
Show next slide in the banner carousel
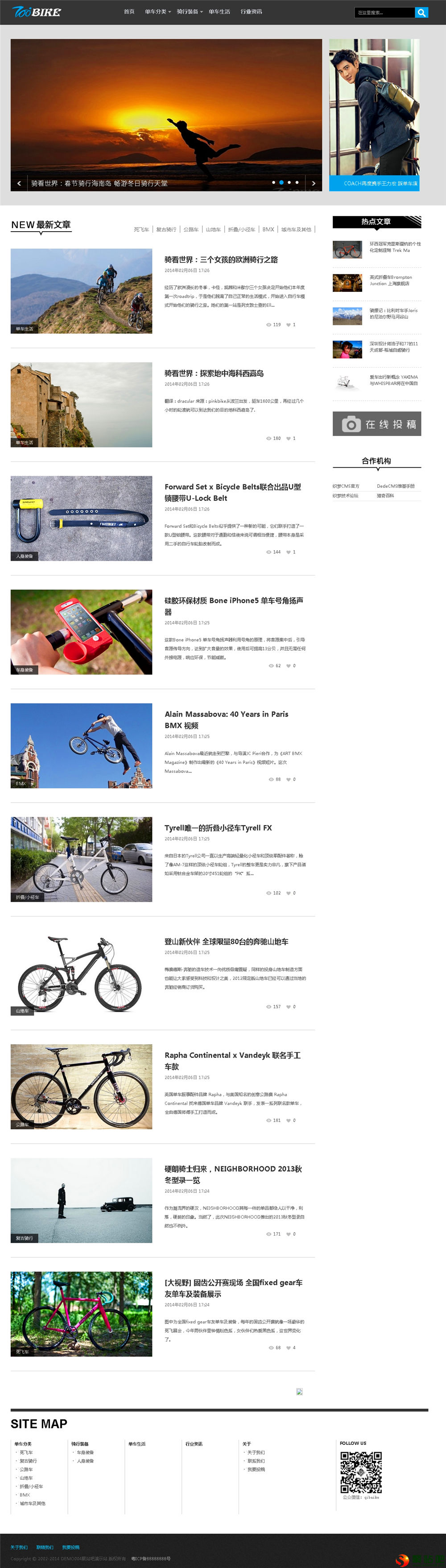(x=314, y=183)
